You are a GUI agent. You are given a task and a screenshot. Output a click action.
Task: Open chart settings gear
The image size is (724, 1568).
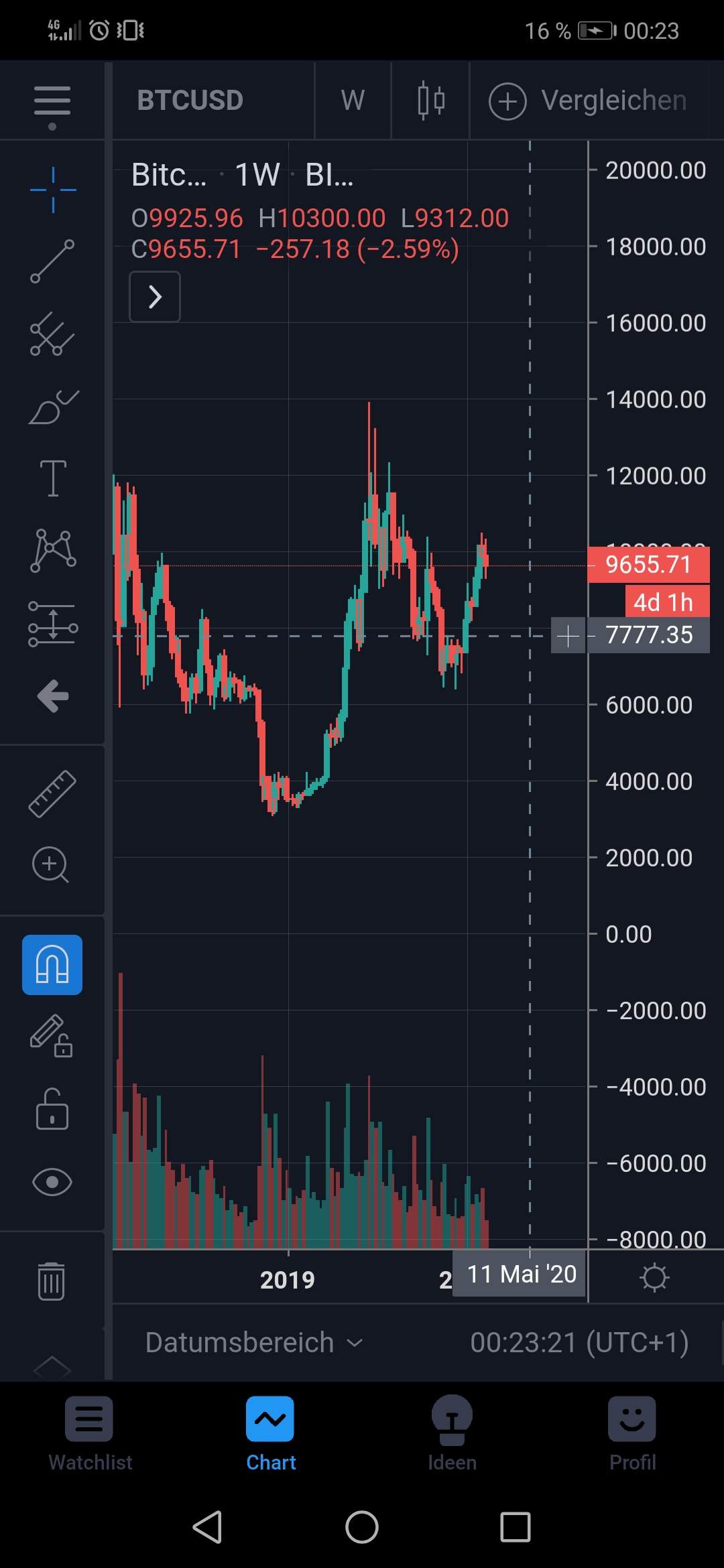point(654,1277)
